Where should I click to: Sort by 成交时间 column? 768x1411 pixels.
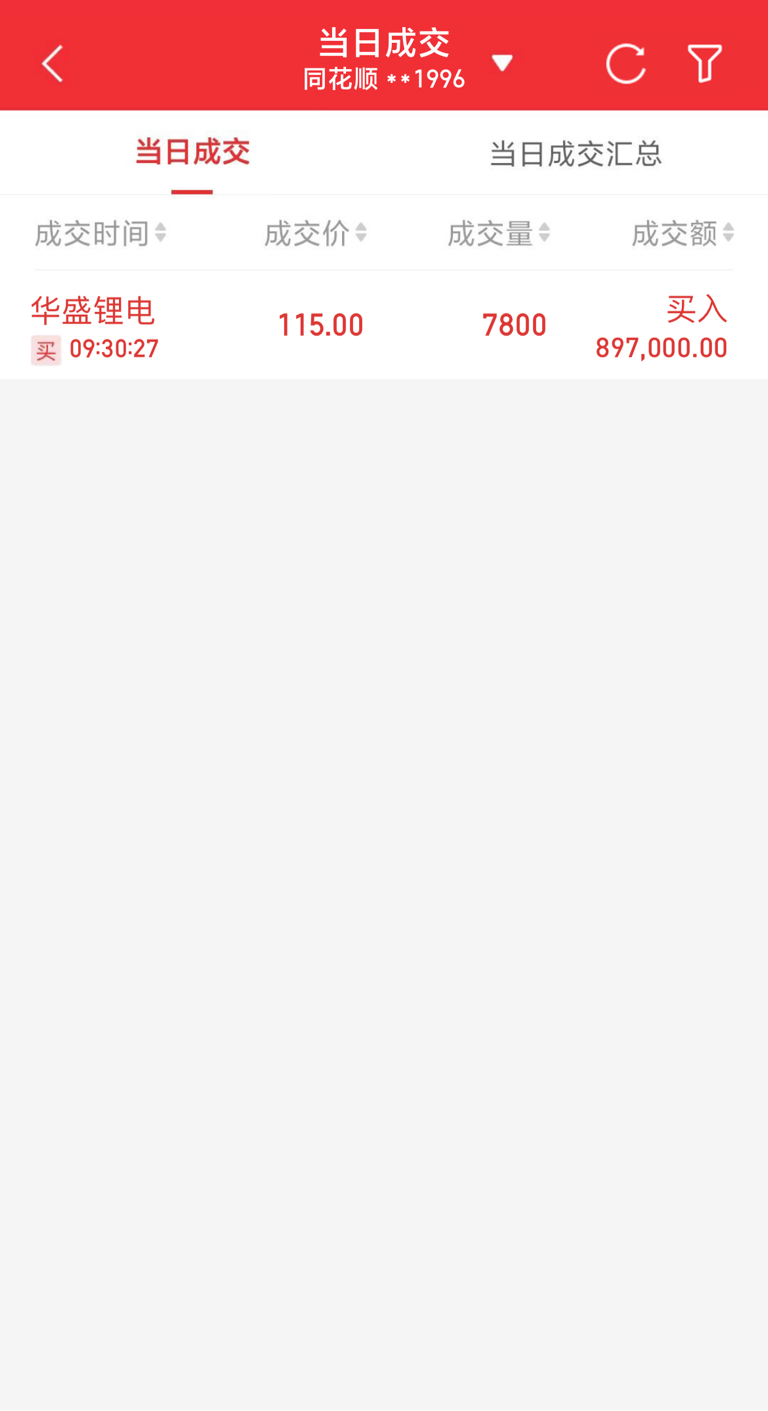100,234
